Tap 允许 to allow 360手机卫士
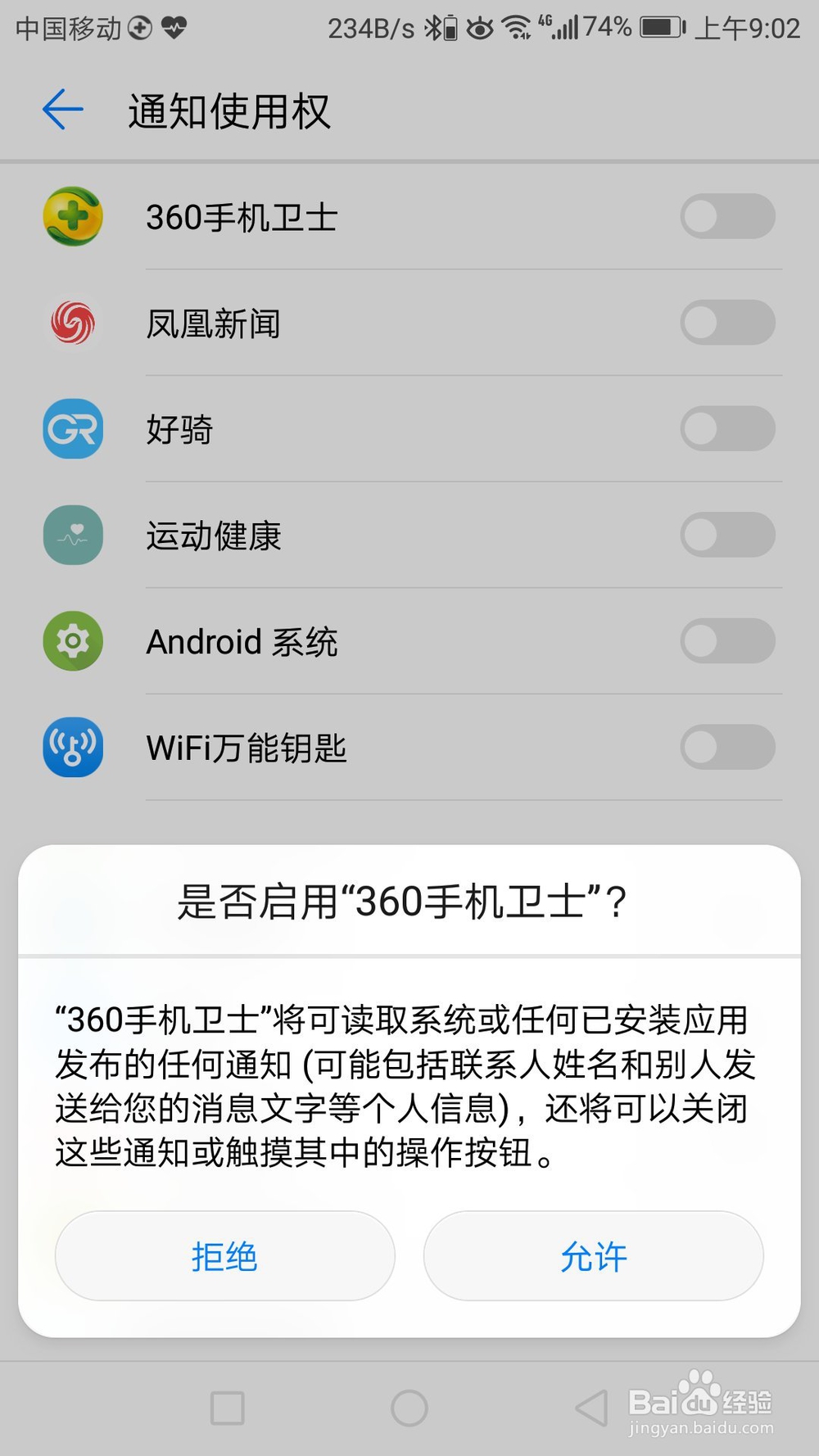819x1456 pixels. coord(593,1255)
